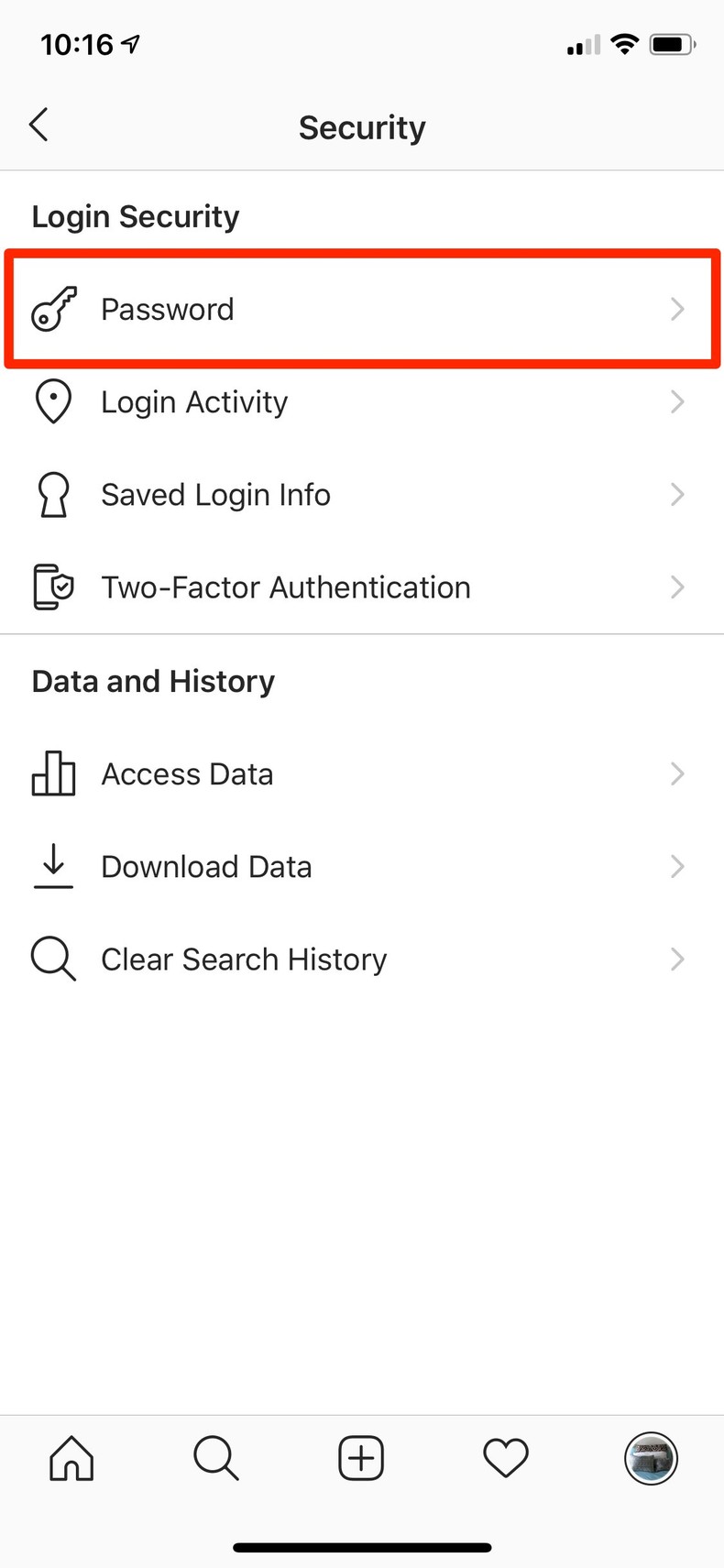
Task: Tap the magnifier icon next to Clear Search History
Action: [53, 959]
